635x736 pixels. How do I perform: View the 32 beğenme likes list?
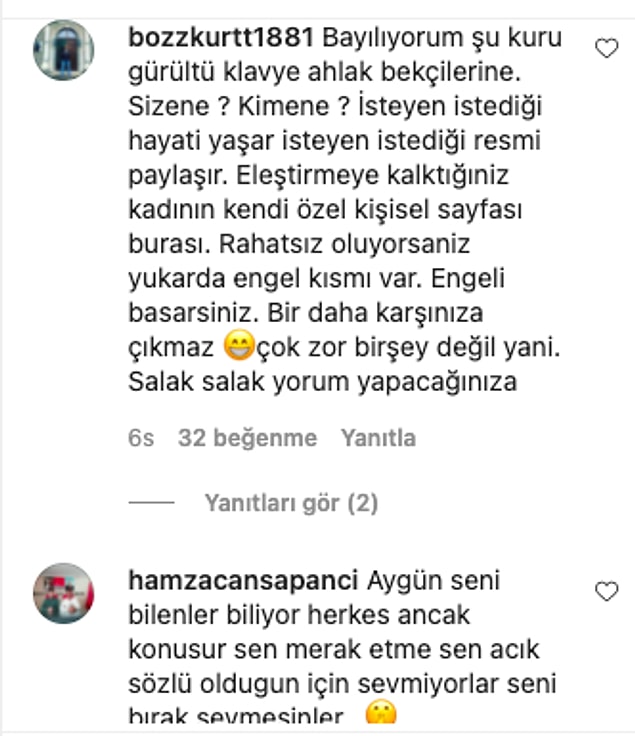(247, 438)
